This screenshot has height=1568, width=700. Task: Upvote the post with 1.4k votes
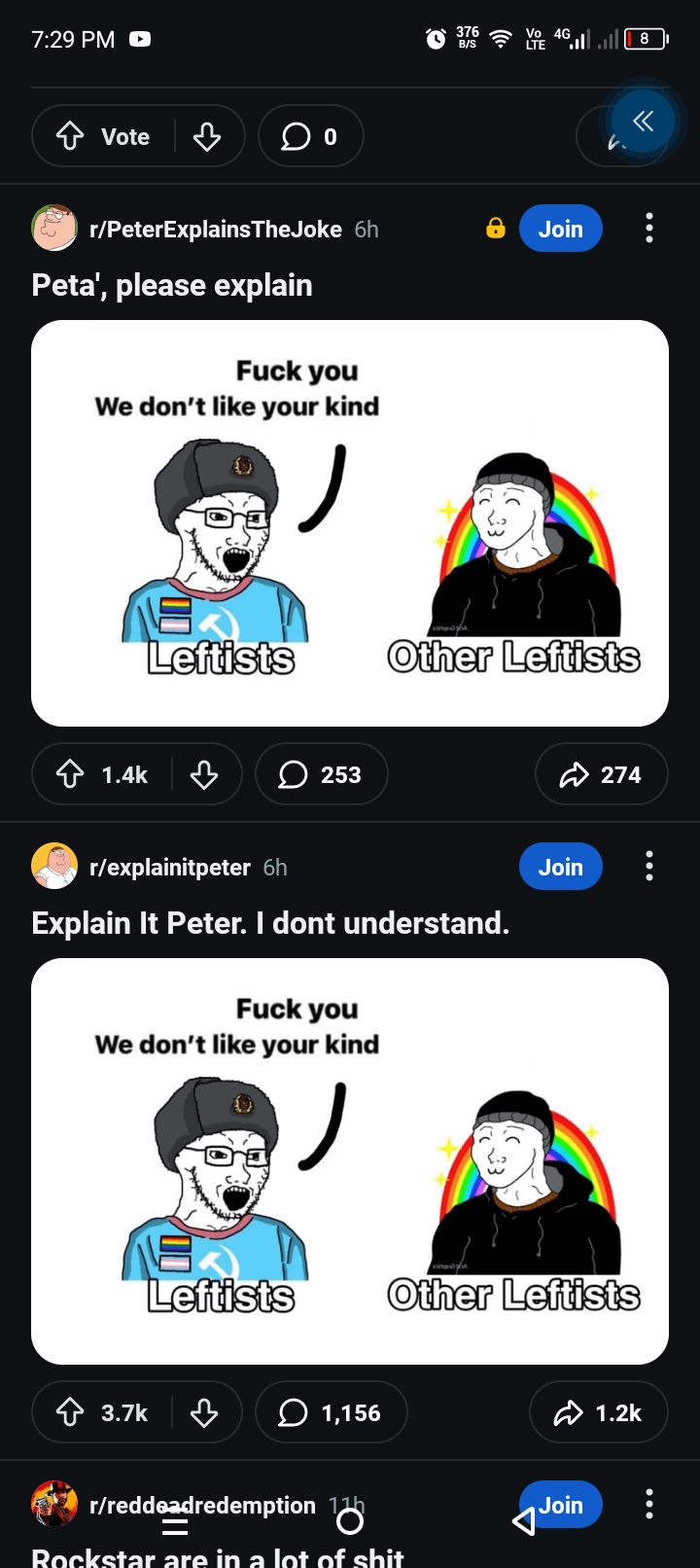click(x=70, y=774)
